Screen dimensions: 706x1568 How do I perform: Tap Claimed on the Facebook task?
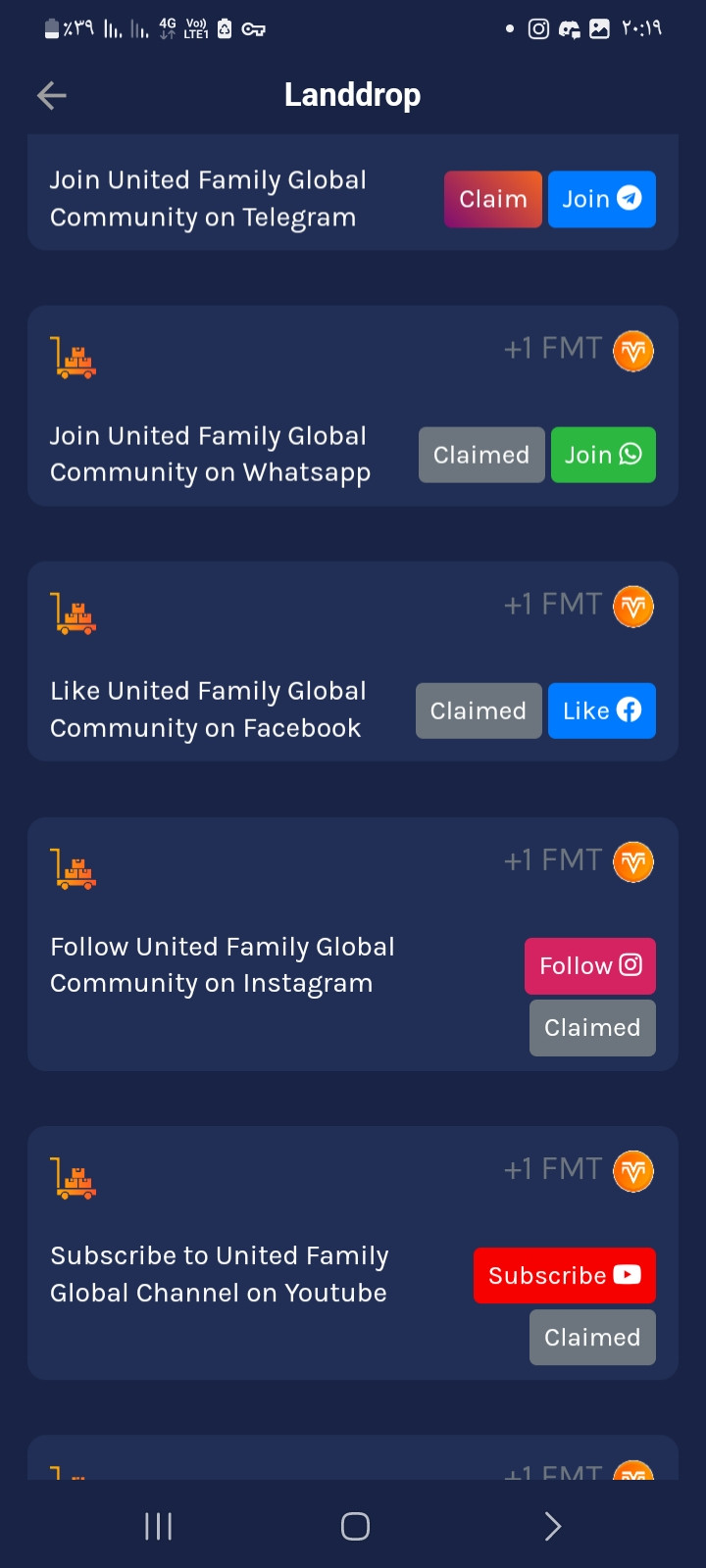479,710
